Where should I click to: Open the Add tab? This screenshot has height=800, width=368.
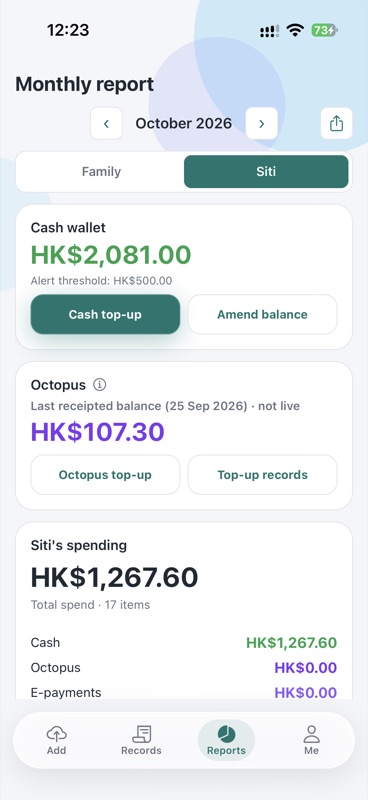pyautogui.click(x=56, y=740)
